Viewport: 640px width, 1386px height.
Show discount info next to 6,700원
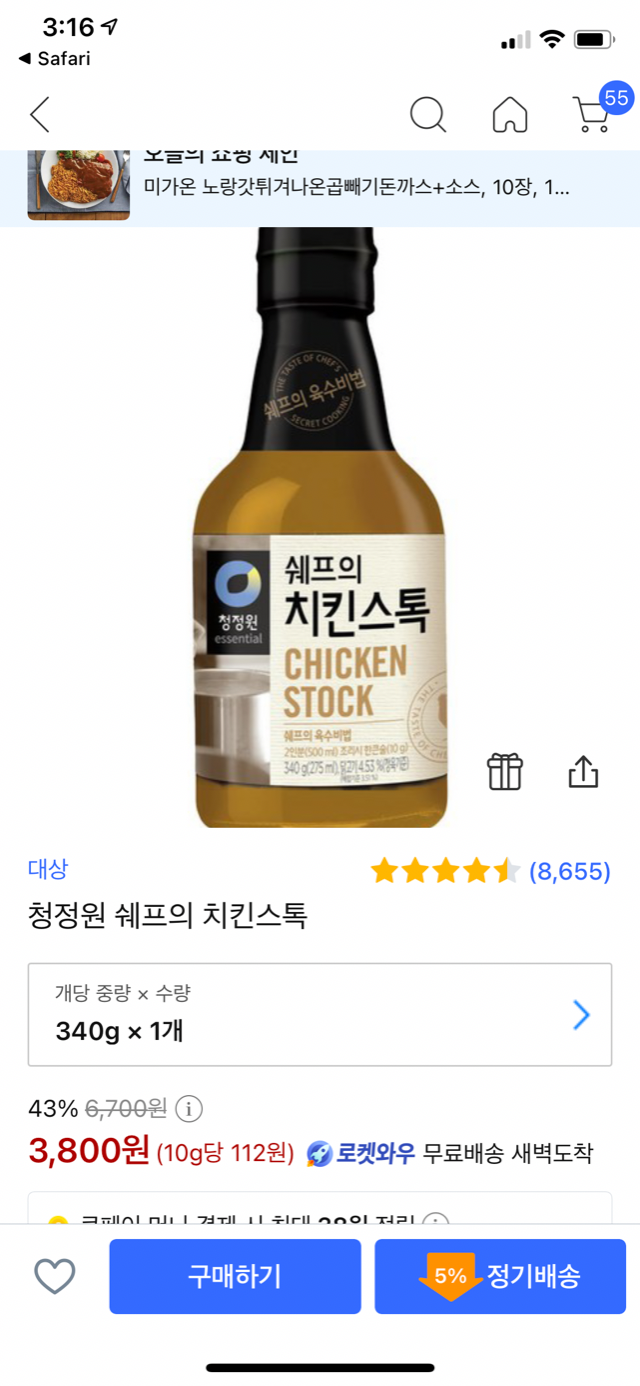189,1109
